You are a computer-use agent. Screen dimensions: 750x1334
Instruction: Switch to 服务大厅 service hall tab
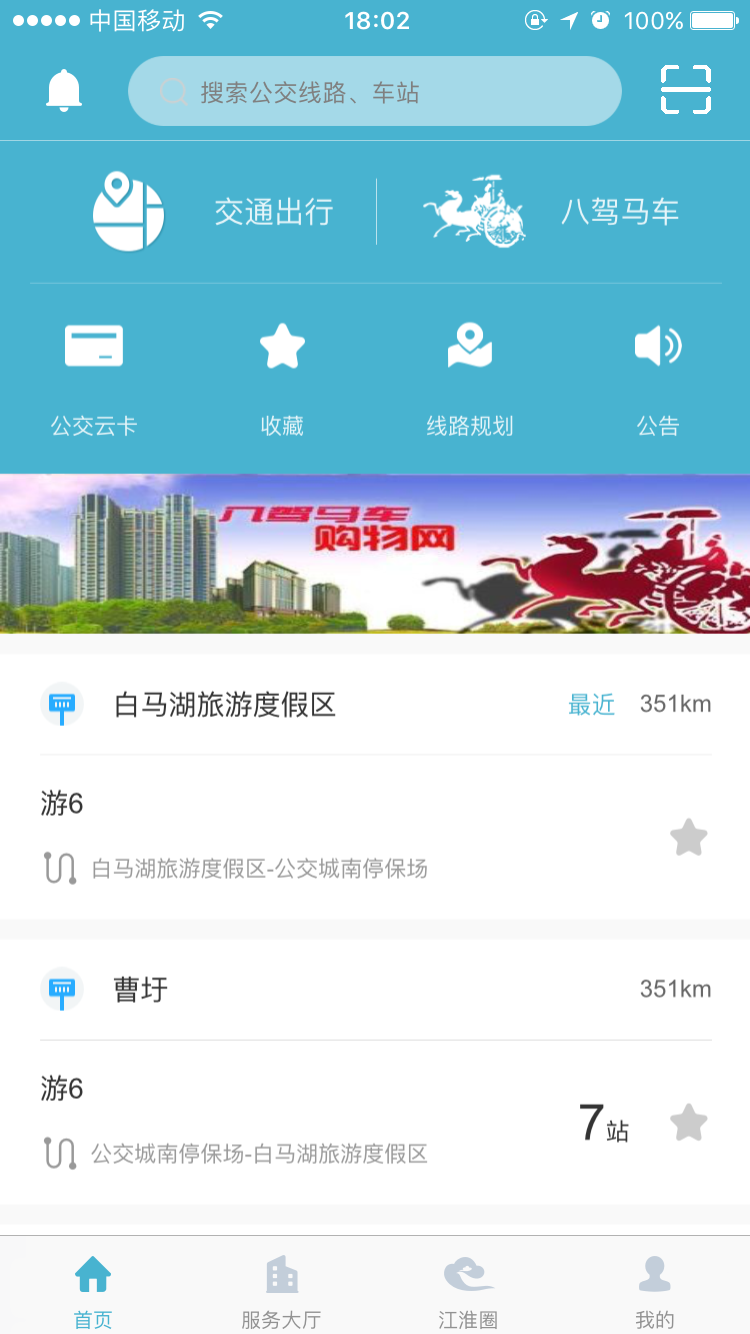coord(281,1289)
